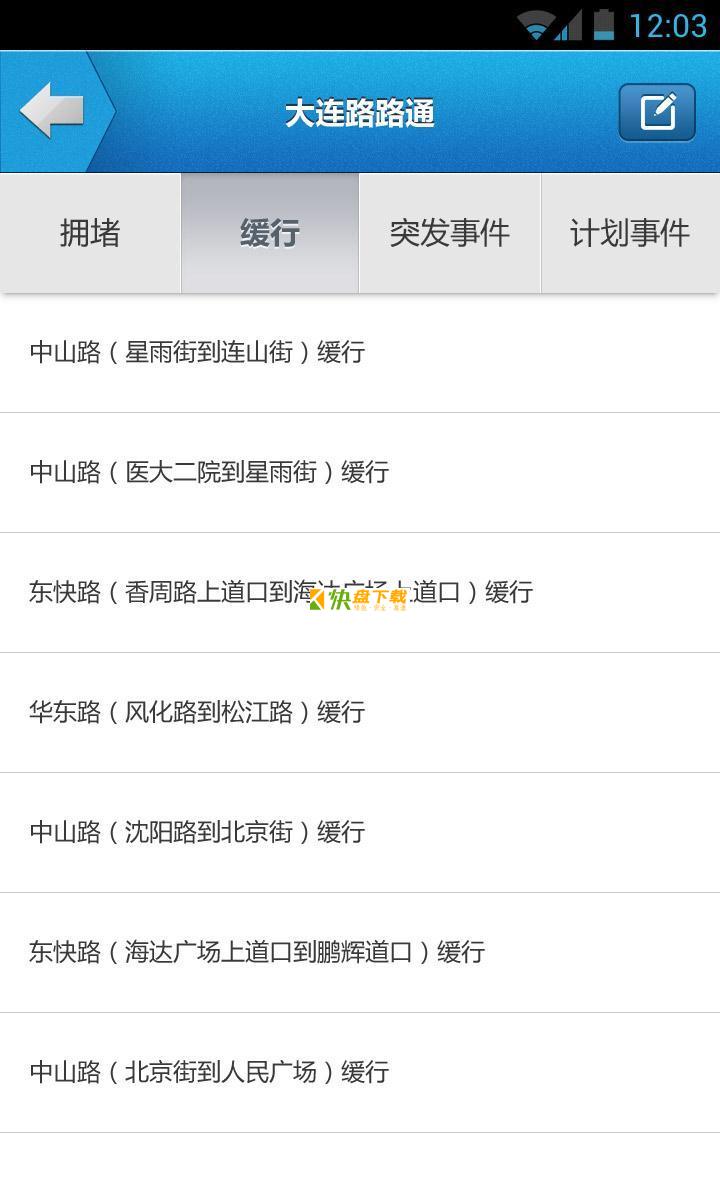Open the compose report icon
The width and height of the screenshot is (720, 1200).
(x=657, y=112)
